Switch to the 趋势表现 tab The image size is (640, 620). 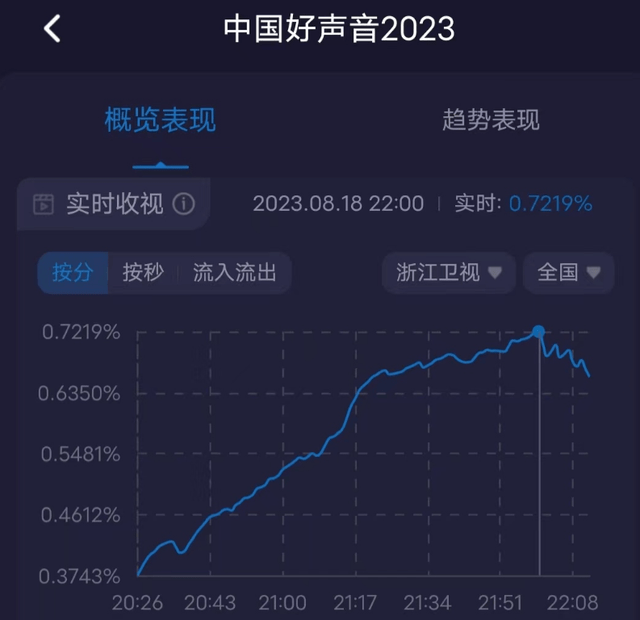pyautogui.click(x=490, y=121)
